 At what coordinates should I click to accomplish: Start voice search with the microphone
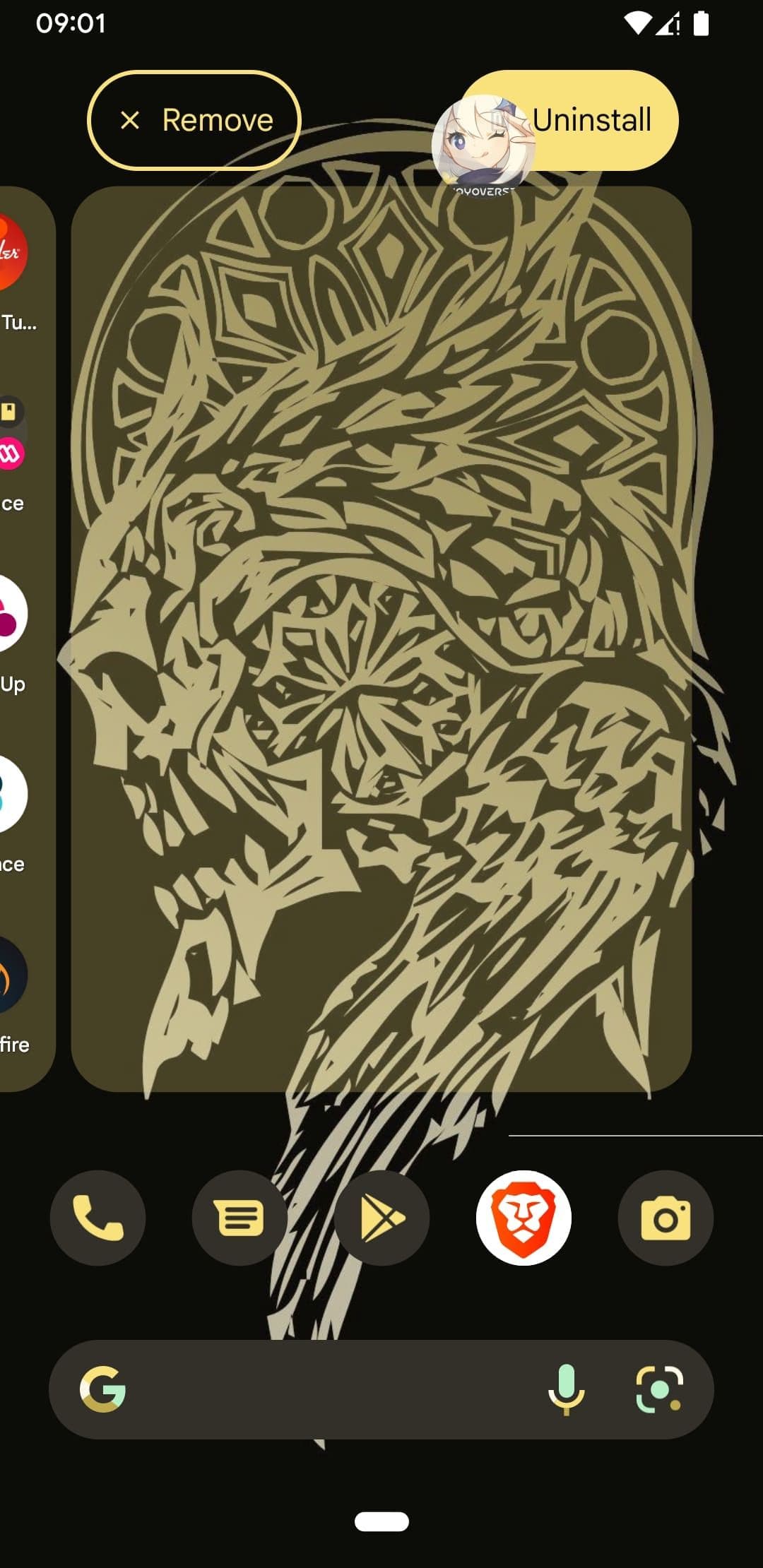tap(566, 1389)
